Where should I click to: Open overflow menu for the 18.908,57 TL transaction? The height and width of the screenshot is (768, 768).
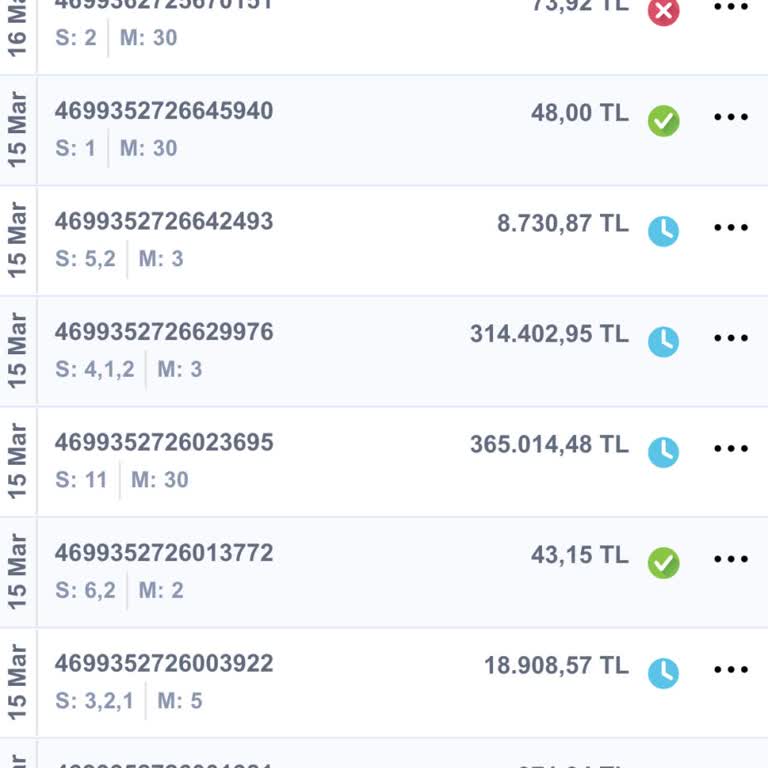[731, 670]
